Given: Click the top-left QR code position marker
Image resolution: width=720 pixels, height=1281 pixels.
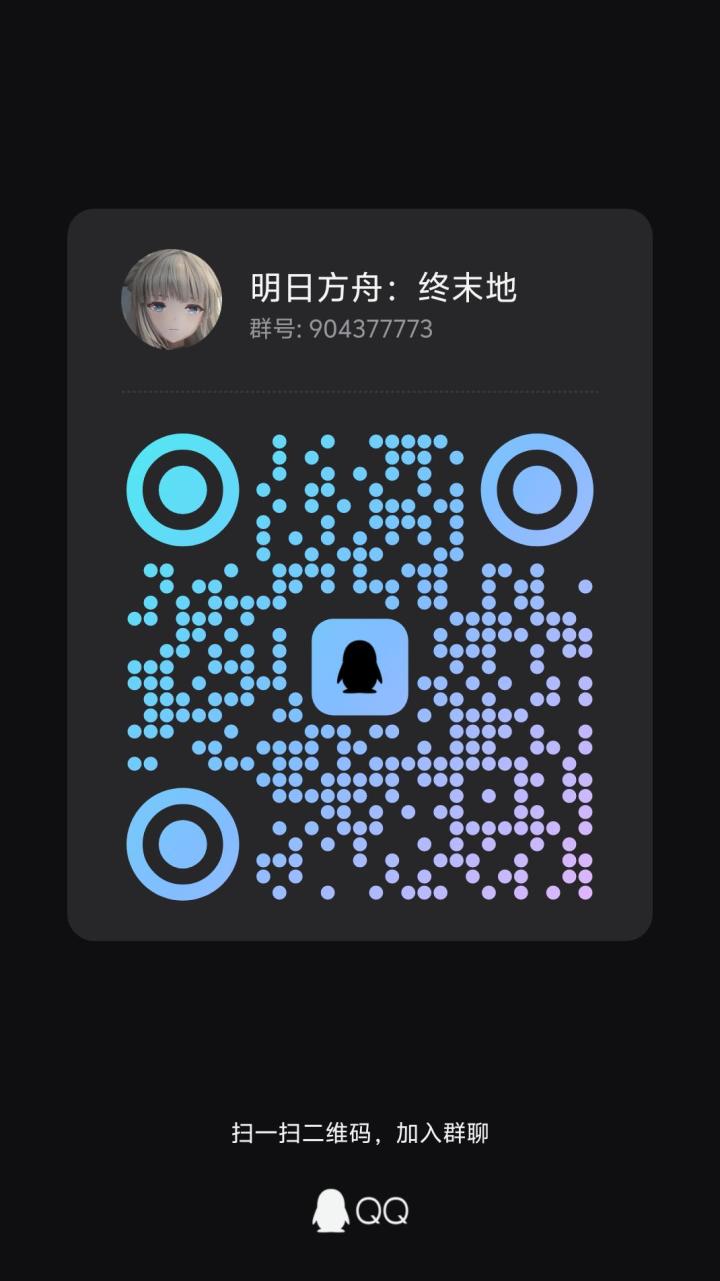Looking at the screenshot, I should 181,489.
